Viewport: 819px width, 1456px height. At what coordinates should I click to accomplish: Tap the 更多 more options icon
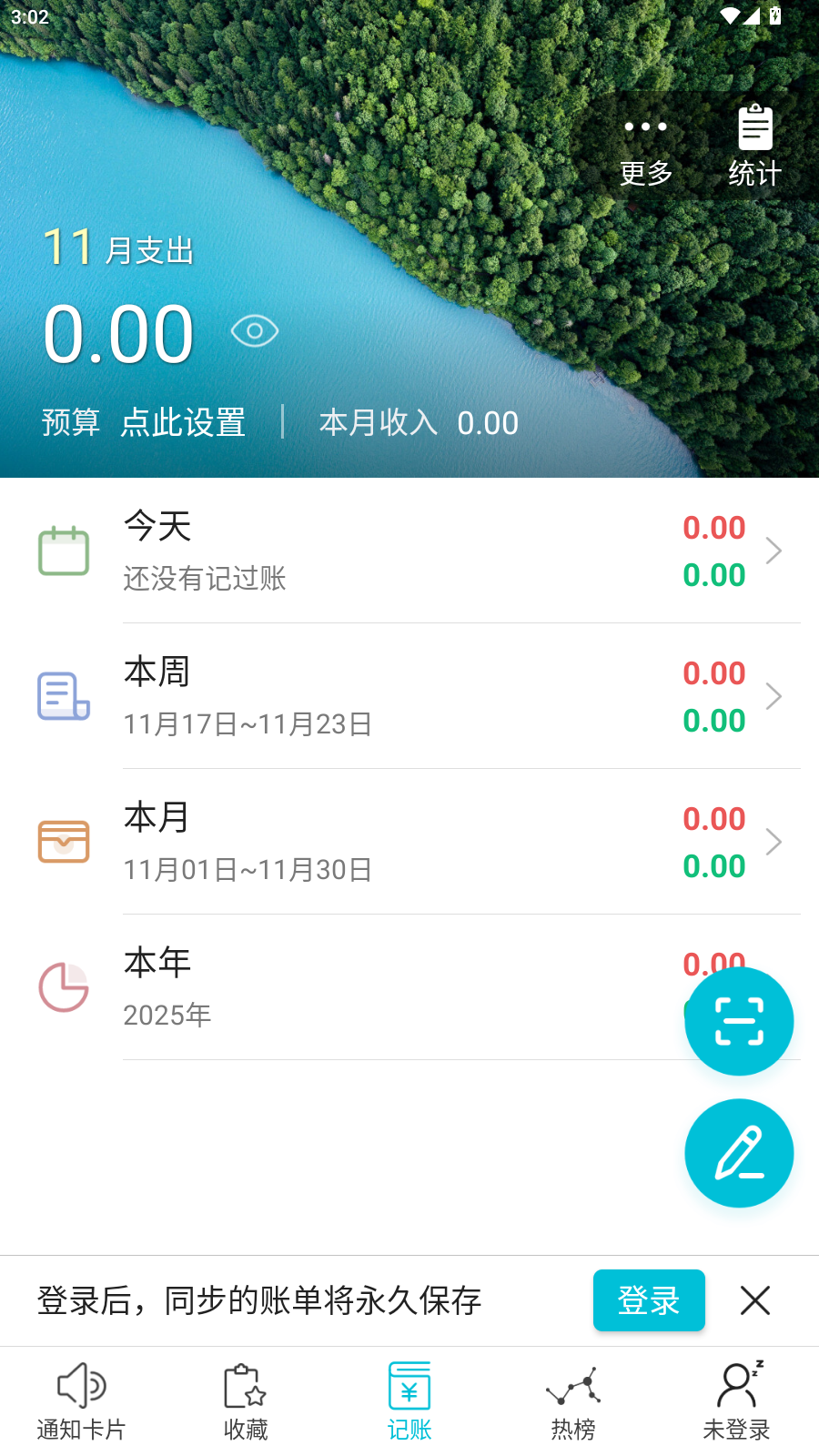[x=644, y=127]
